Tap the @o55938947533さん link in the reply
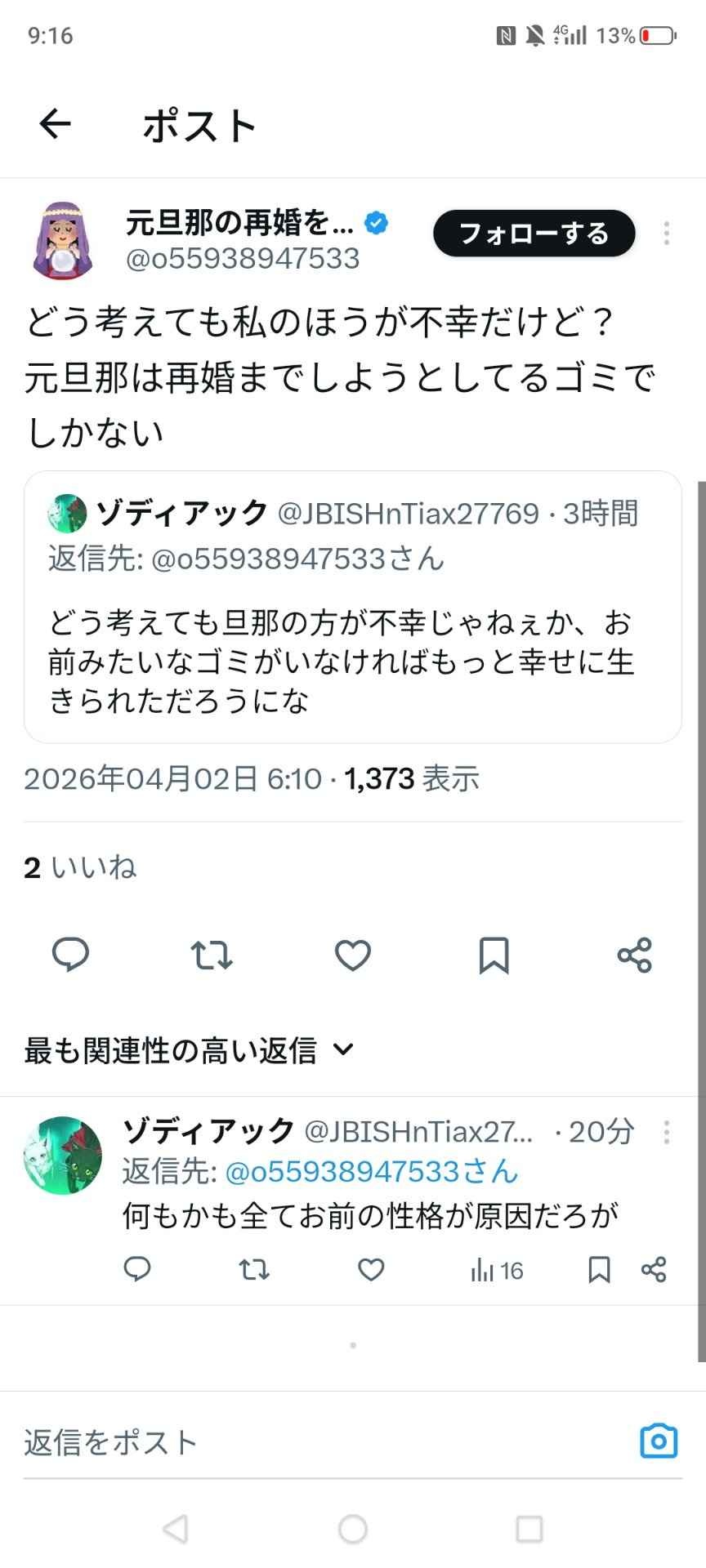 pyautogui.click(x=371, y=1172)
